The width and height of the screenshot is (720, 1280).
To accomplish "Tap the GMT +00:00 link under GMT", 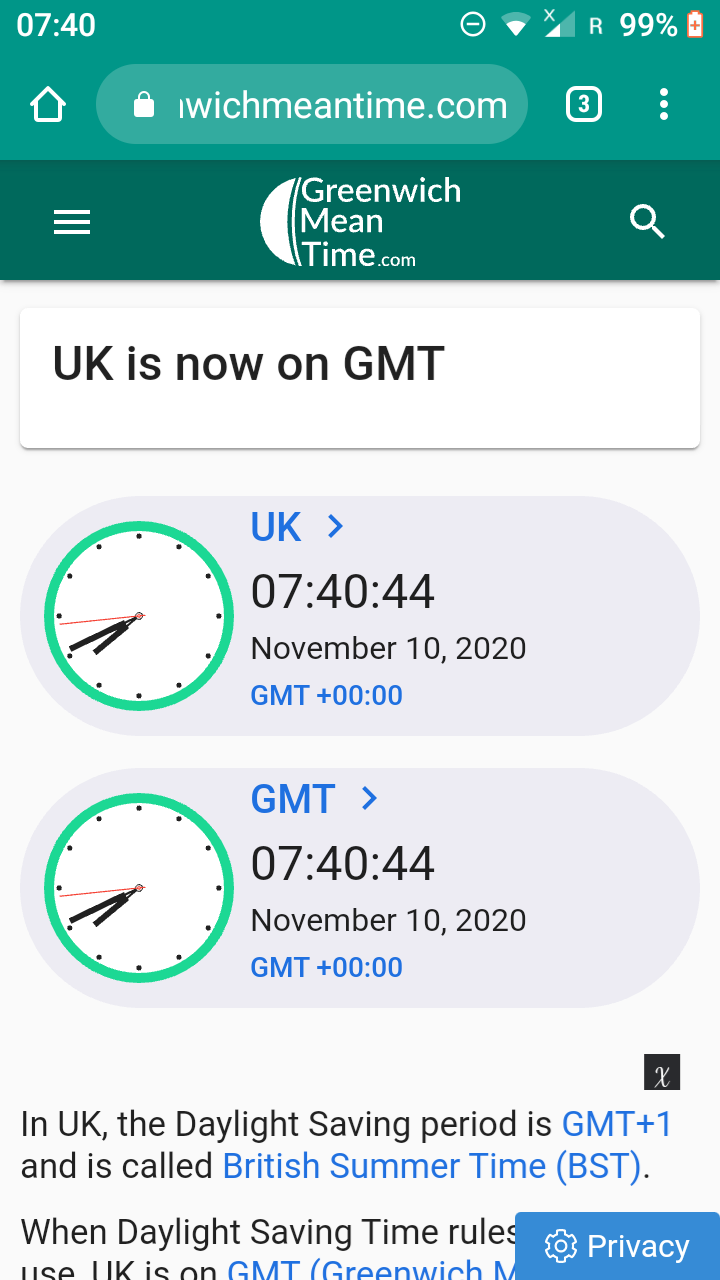I will tap(326, 967).
